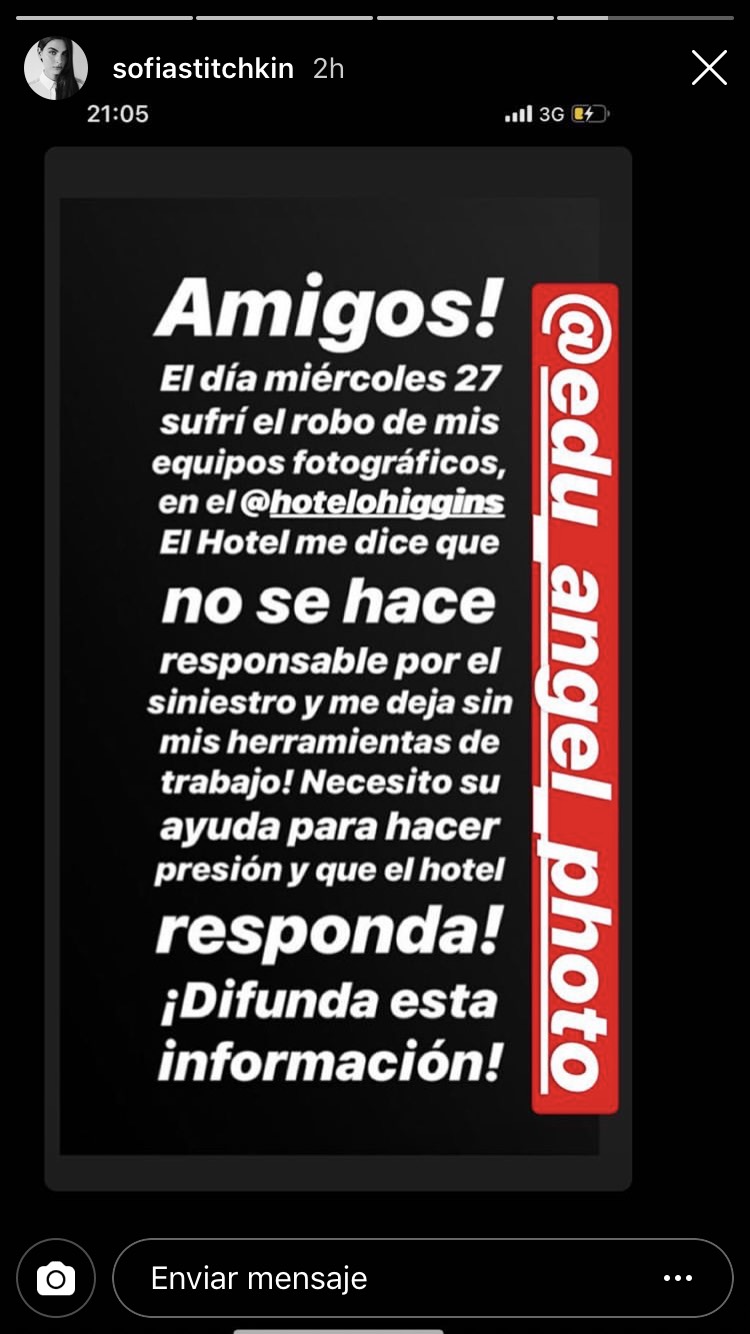
Task: Open the three-dot options menu
Action: [678, 1278]
